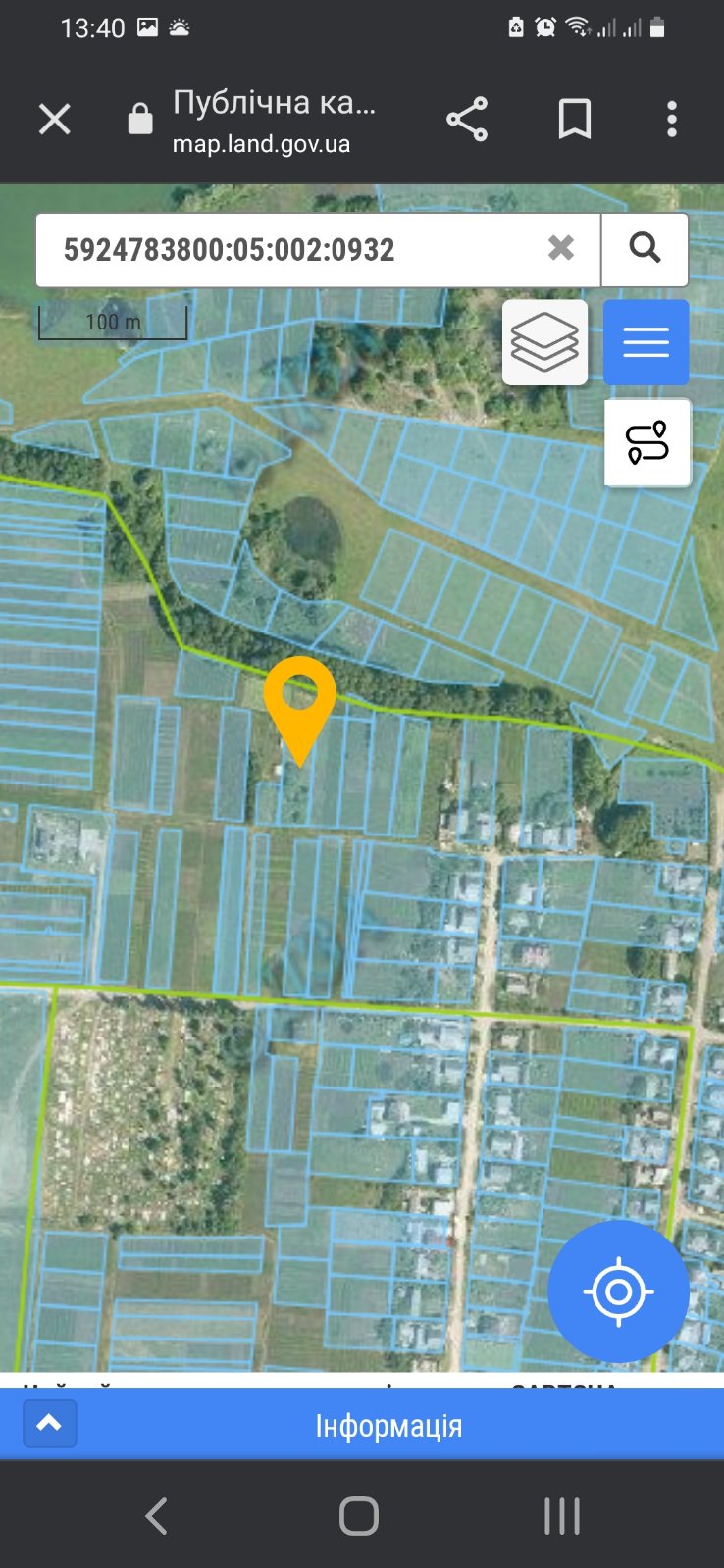
Task: Open the browser overflow menu
Action: click(672, 120)
